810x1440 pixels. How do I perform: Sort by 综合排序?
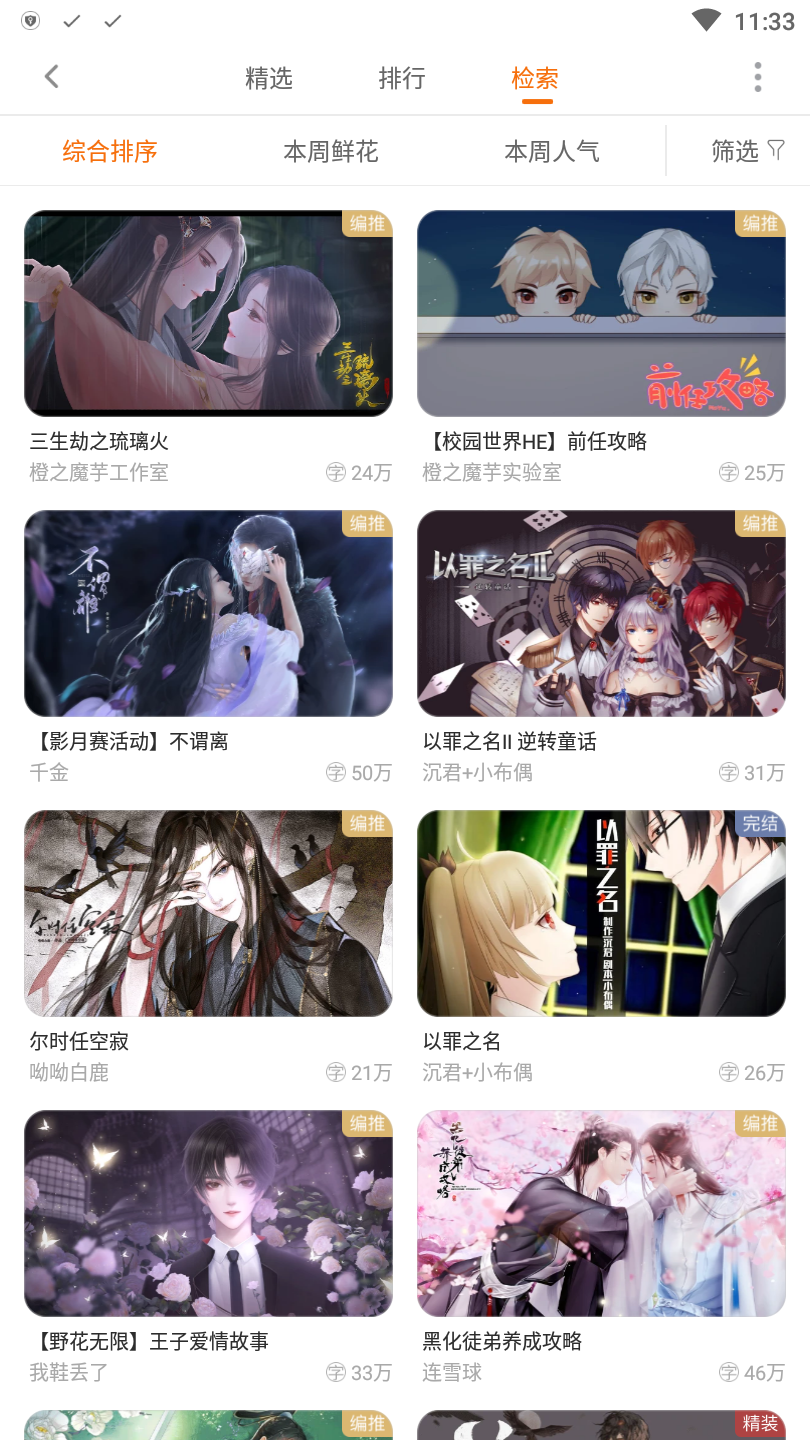coord(110,151)
